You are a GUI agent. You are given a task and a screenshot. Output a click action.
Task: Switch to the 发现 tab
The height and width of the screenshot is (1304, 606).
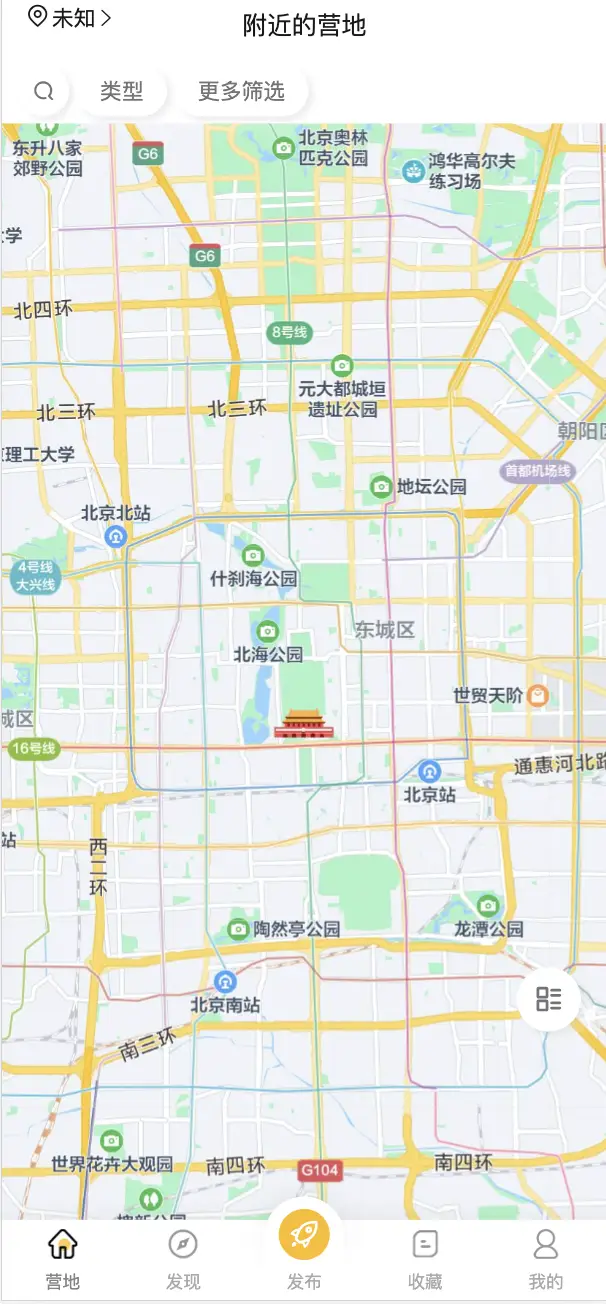[x=183, y=1260]
